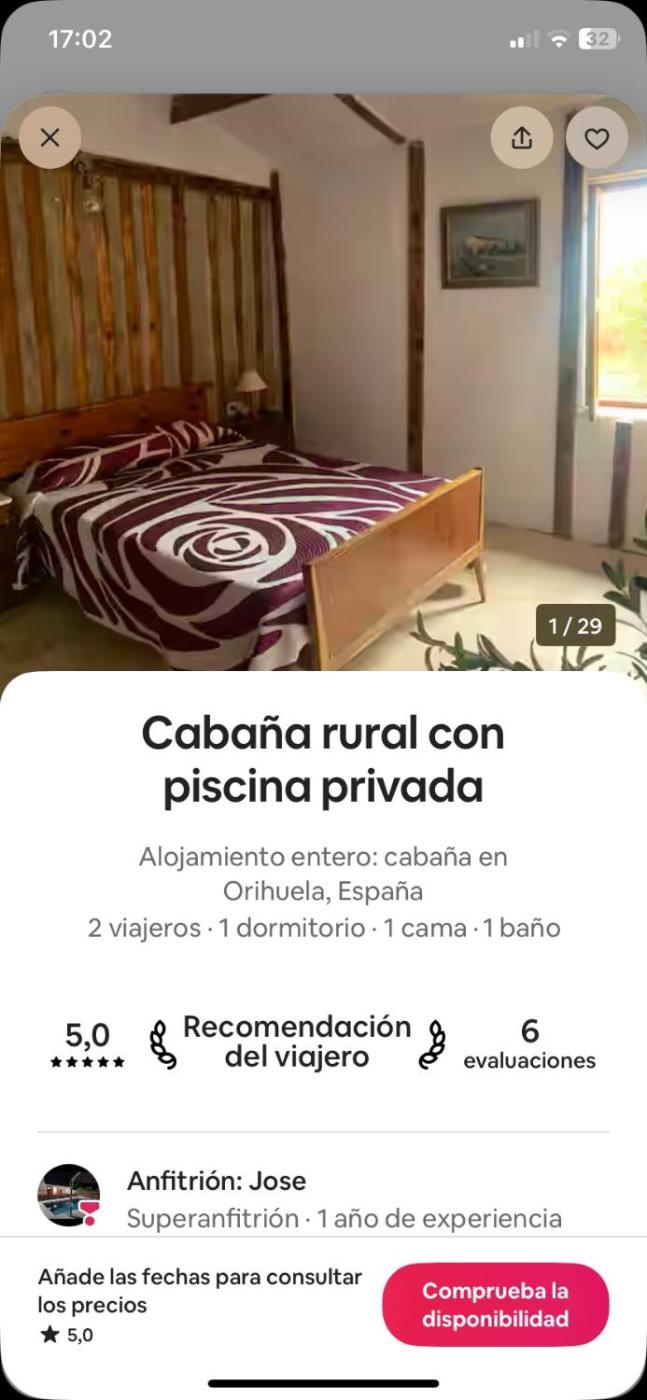Open the bedroom photo gallery
647x1400 pixels.
point(300,400)
